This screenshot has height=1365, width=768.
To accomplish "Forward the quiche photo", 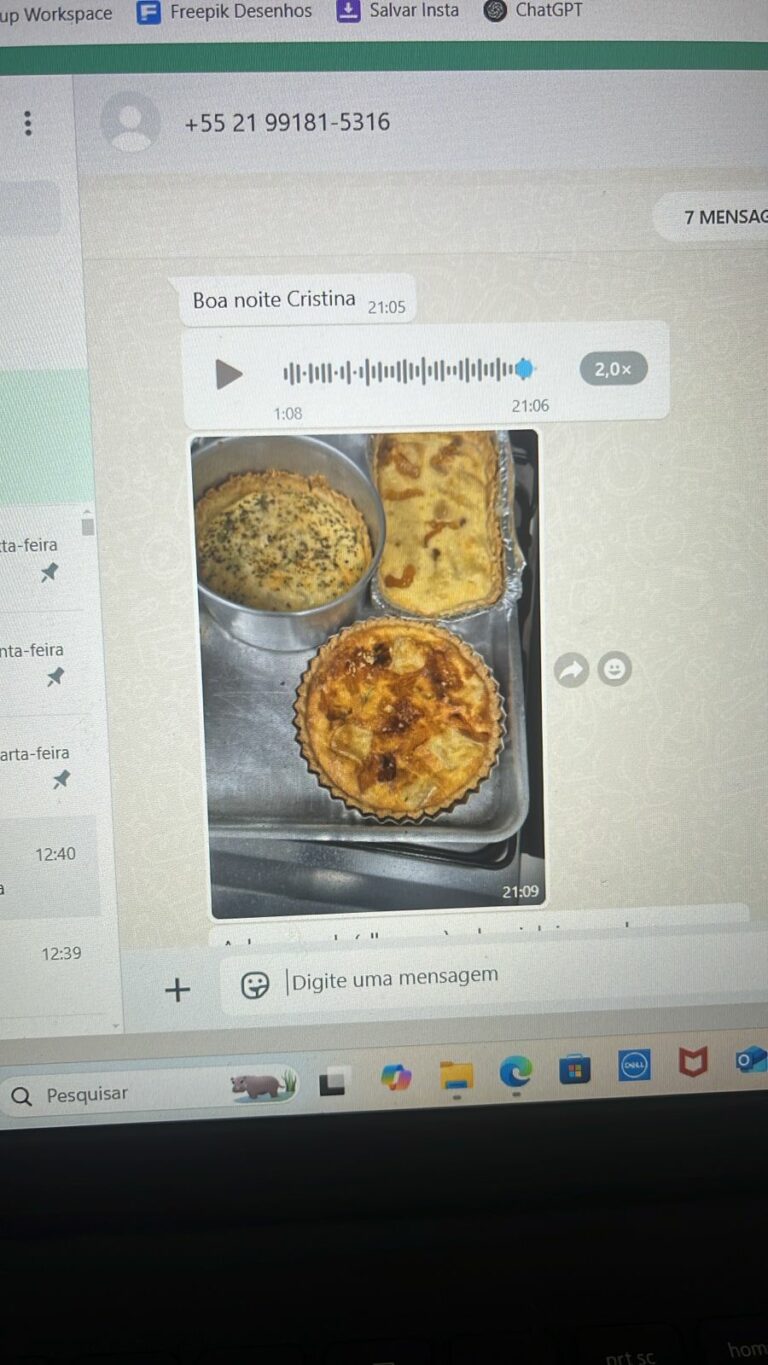I will (571, 670).
